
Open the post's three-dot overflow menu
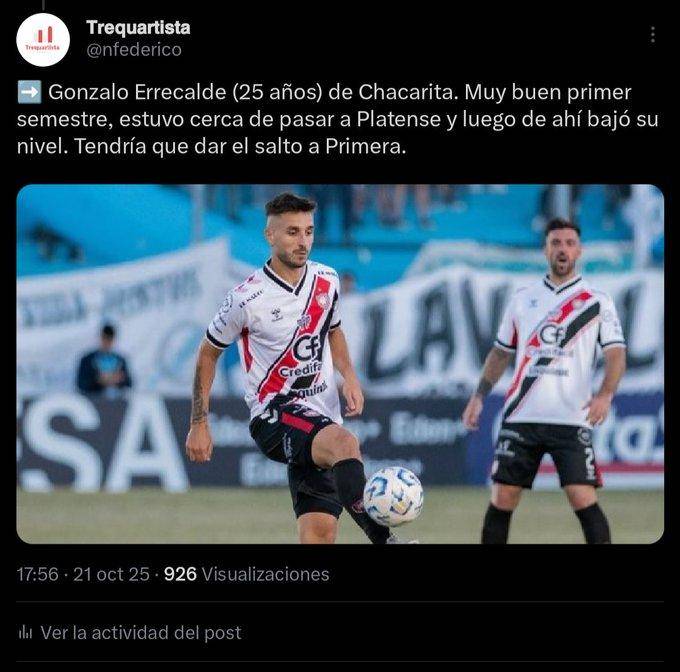point(652,34)
